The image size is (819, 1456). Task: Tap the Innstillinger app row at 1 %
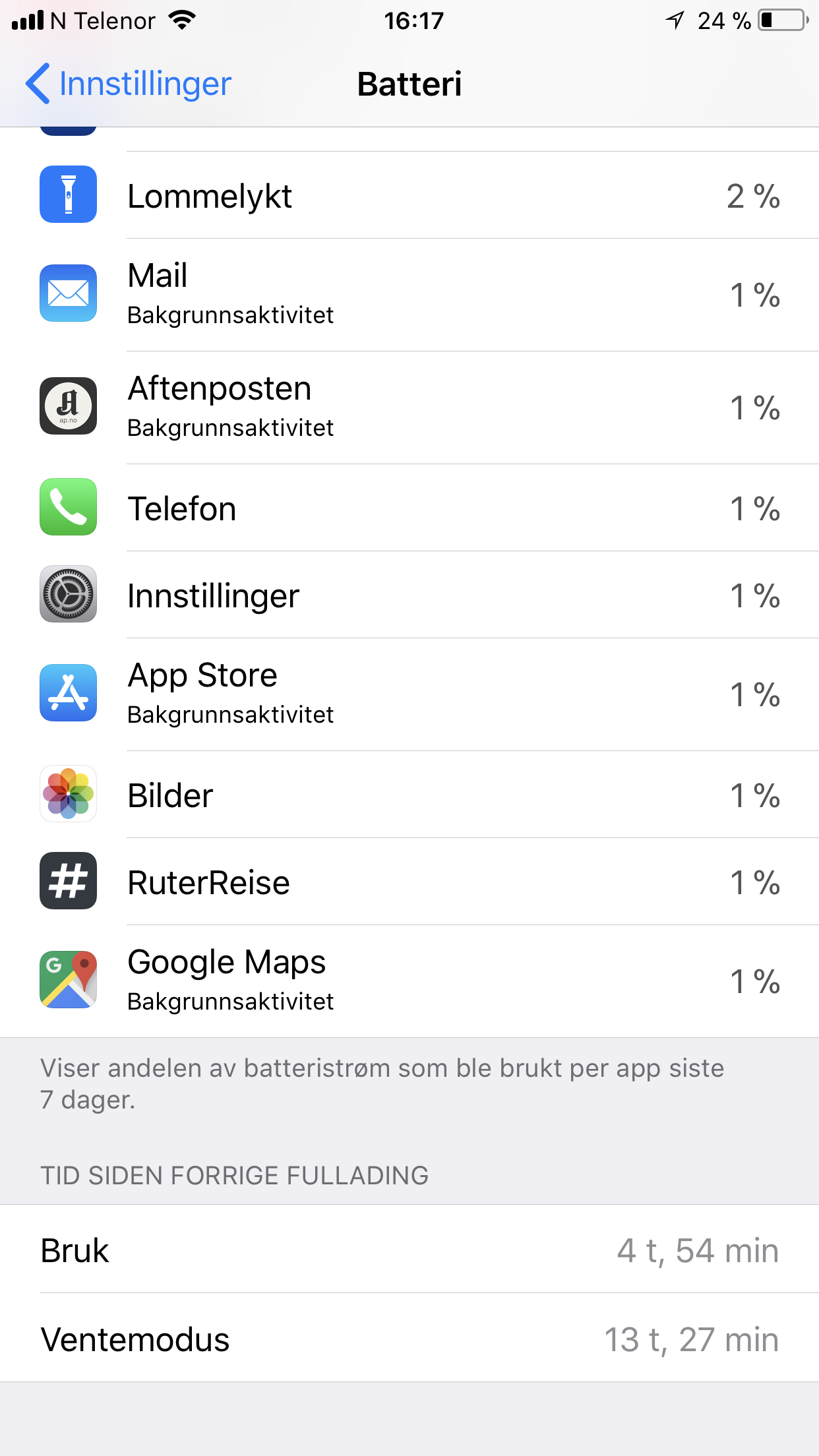[409, 595]
